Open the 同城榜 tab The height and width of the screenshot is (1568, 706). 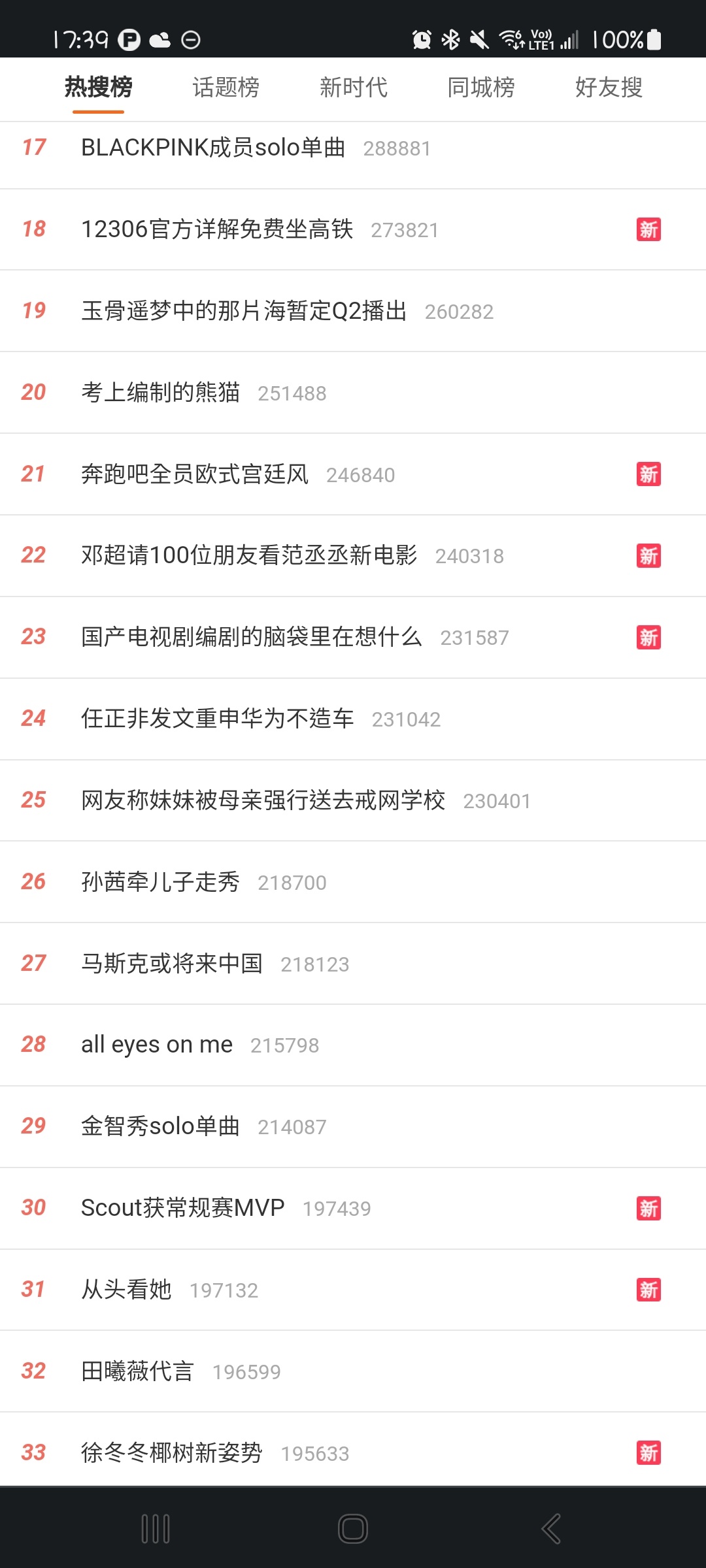tap(481, 87)
